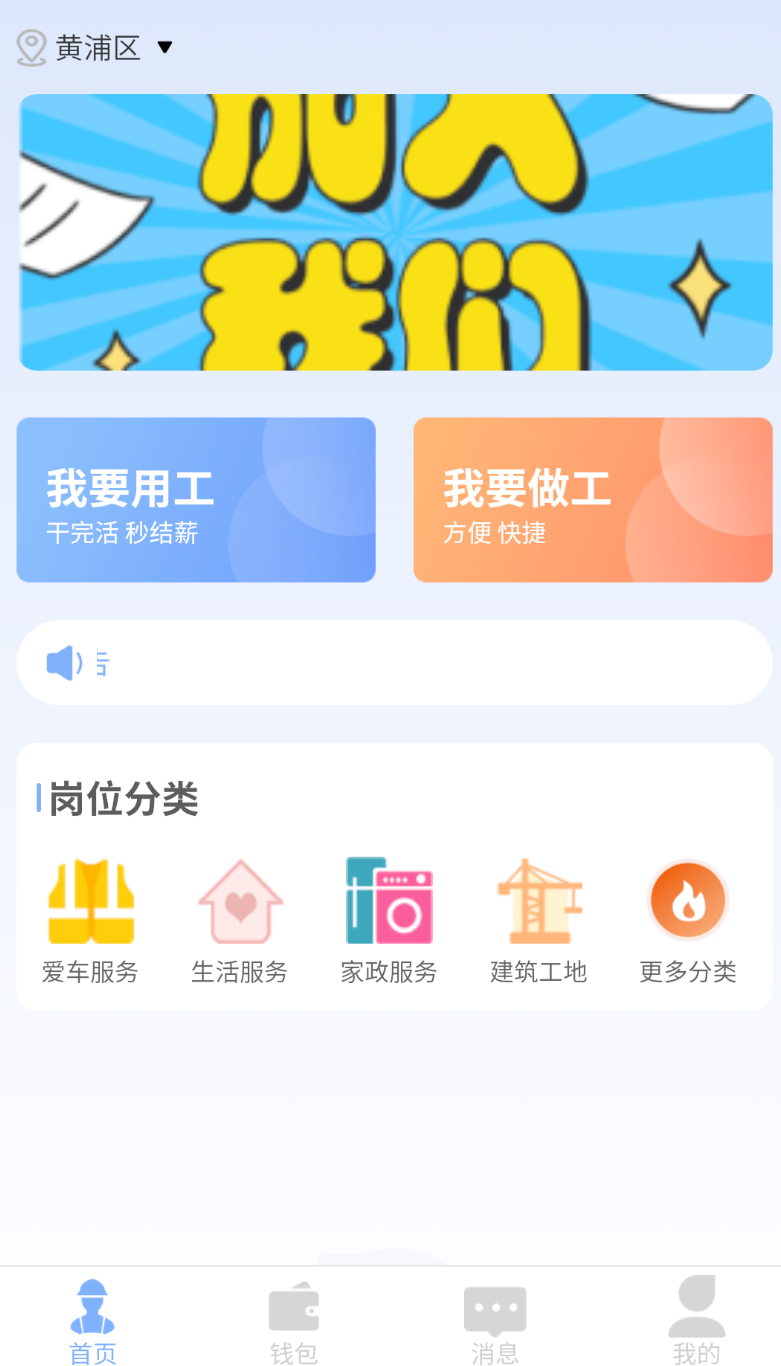This screenshot has width=781, height=1366.
Task: Tap the banner advertisement image
Action: coord(390,231)
